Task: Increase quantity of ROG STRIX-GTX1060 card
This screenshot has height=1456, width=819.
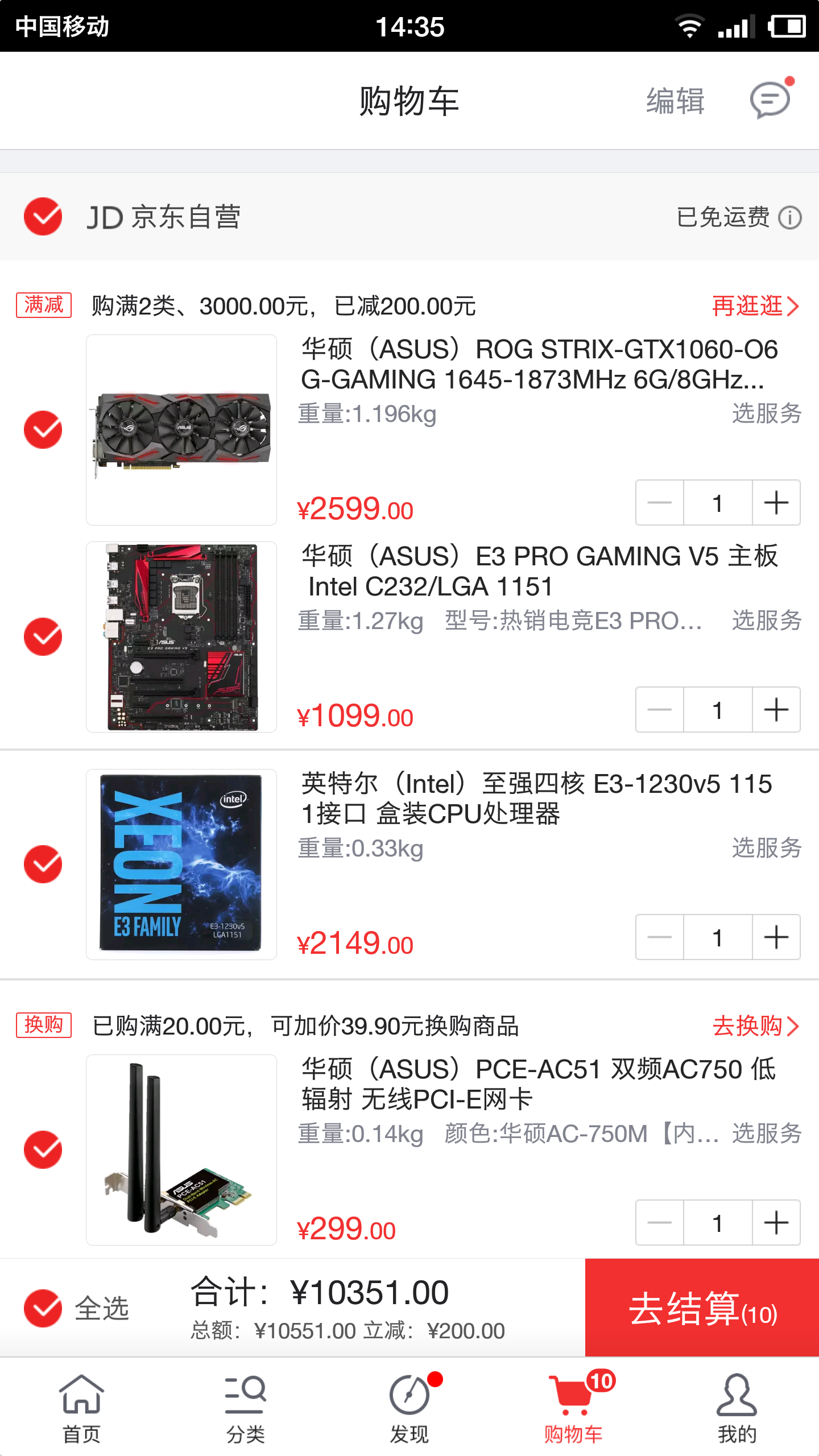Action: pos(776,503)
